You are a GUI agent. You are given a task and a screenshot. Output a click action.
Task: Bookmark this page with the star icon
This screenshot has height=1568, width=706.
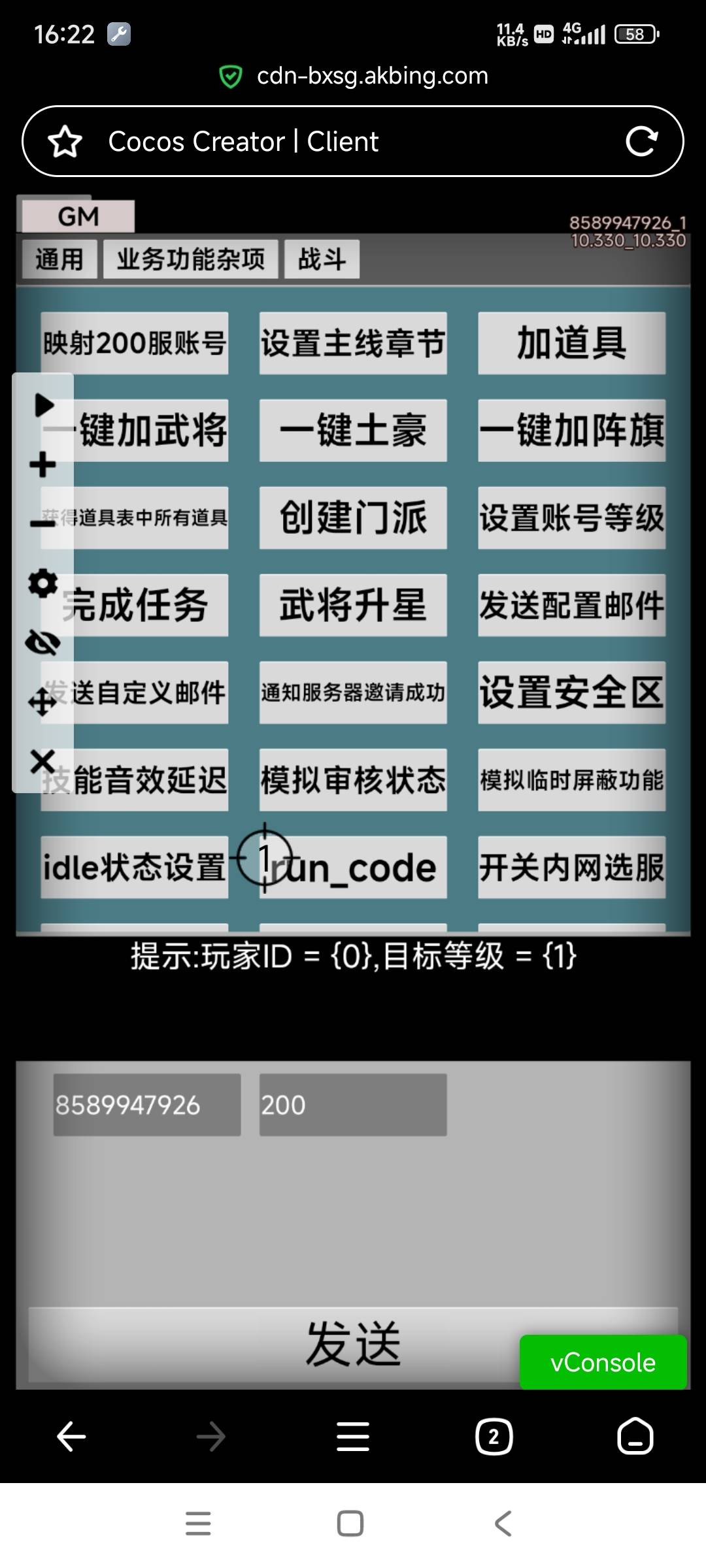coord(65,142)
